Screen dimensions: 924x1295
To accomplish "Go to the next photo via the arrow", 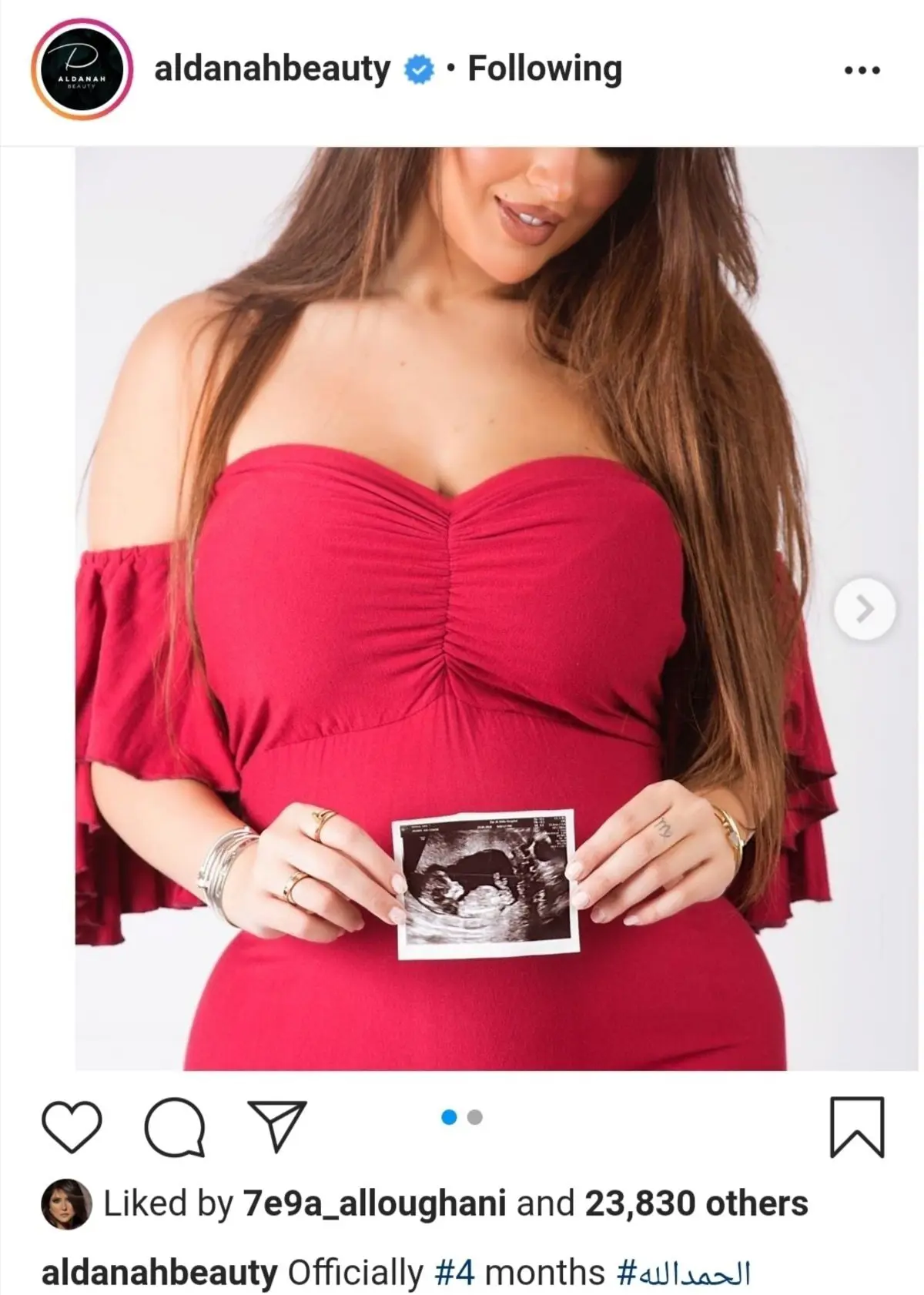I will tap(865, 610).
